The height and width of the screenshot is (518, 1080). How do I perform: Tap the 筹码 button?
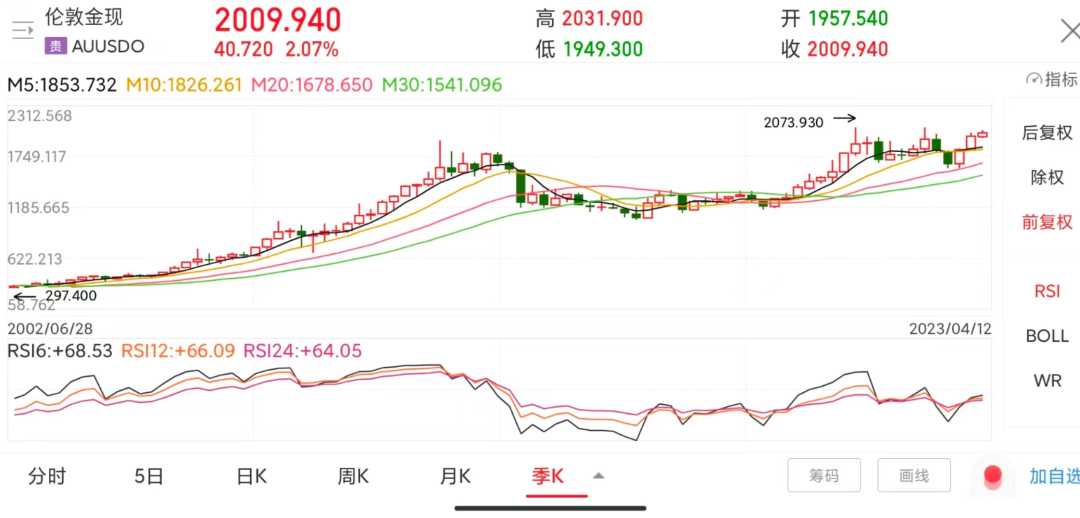(824, 476)
